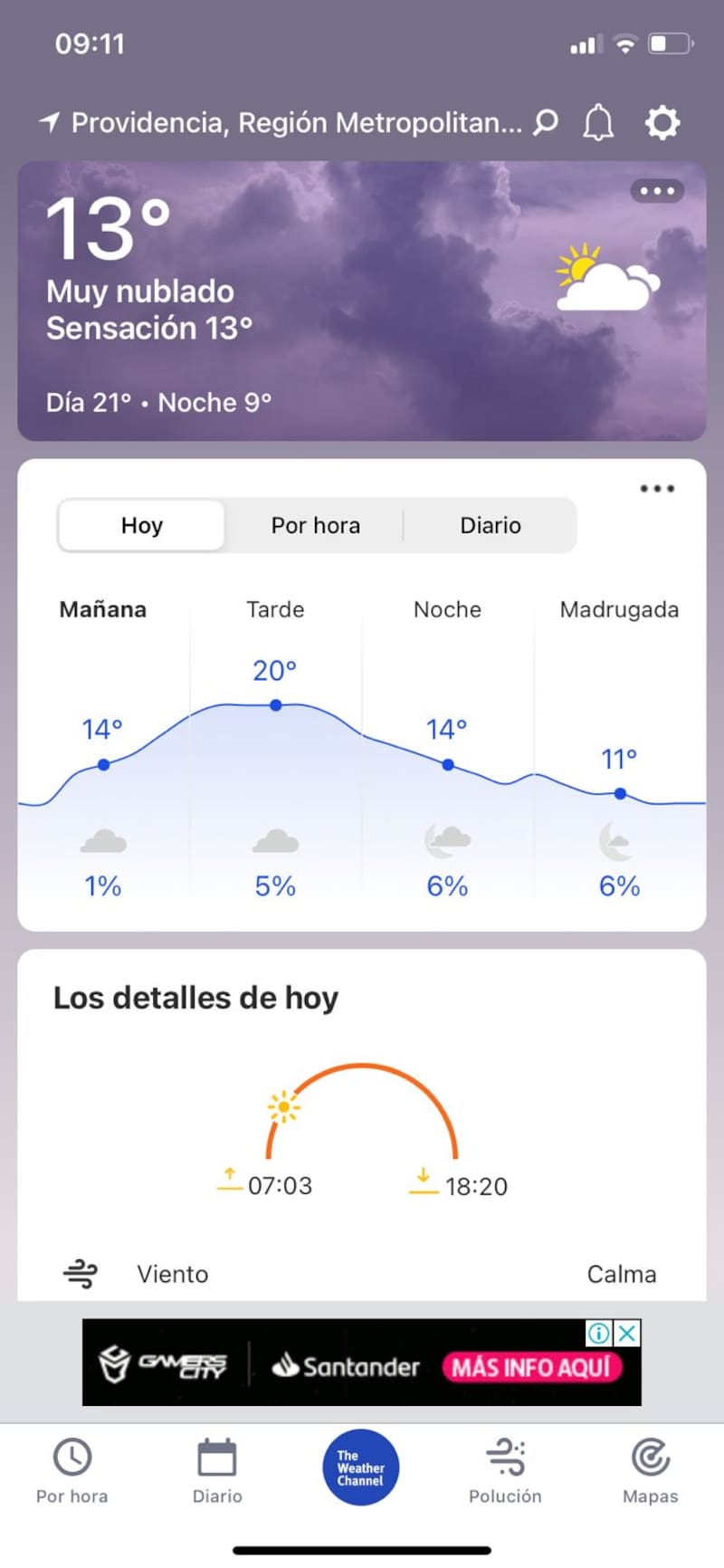Open the ad info icon
The width and height of the screenshot is (724, 1568).
tap(599, 1333)
